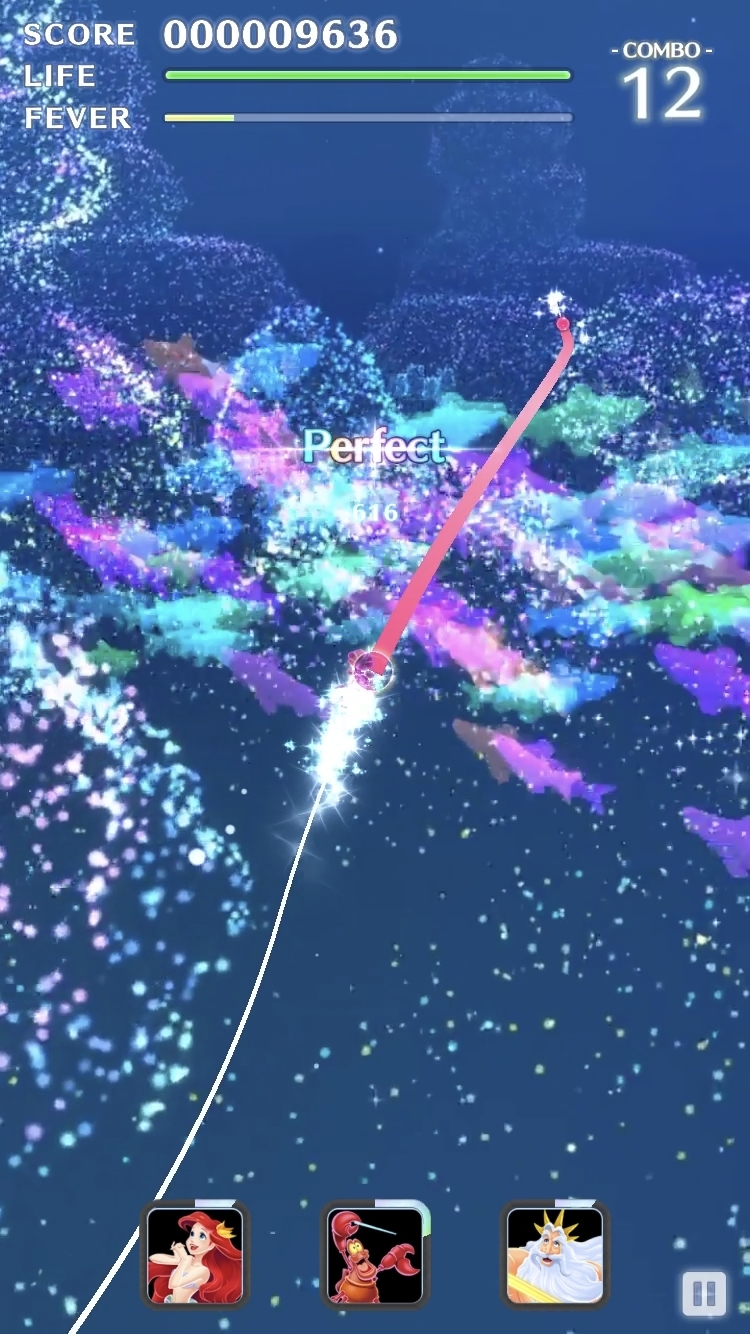The image size is (750, 1334).
Task: Activate Sebastian character skill
Action: [x=375, y=1256]
